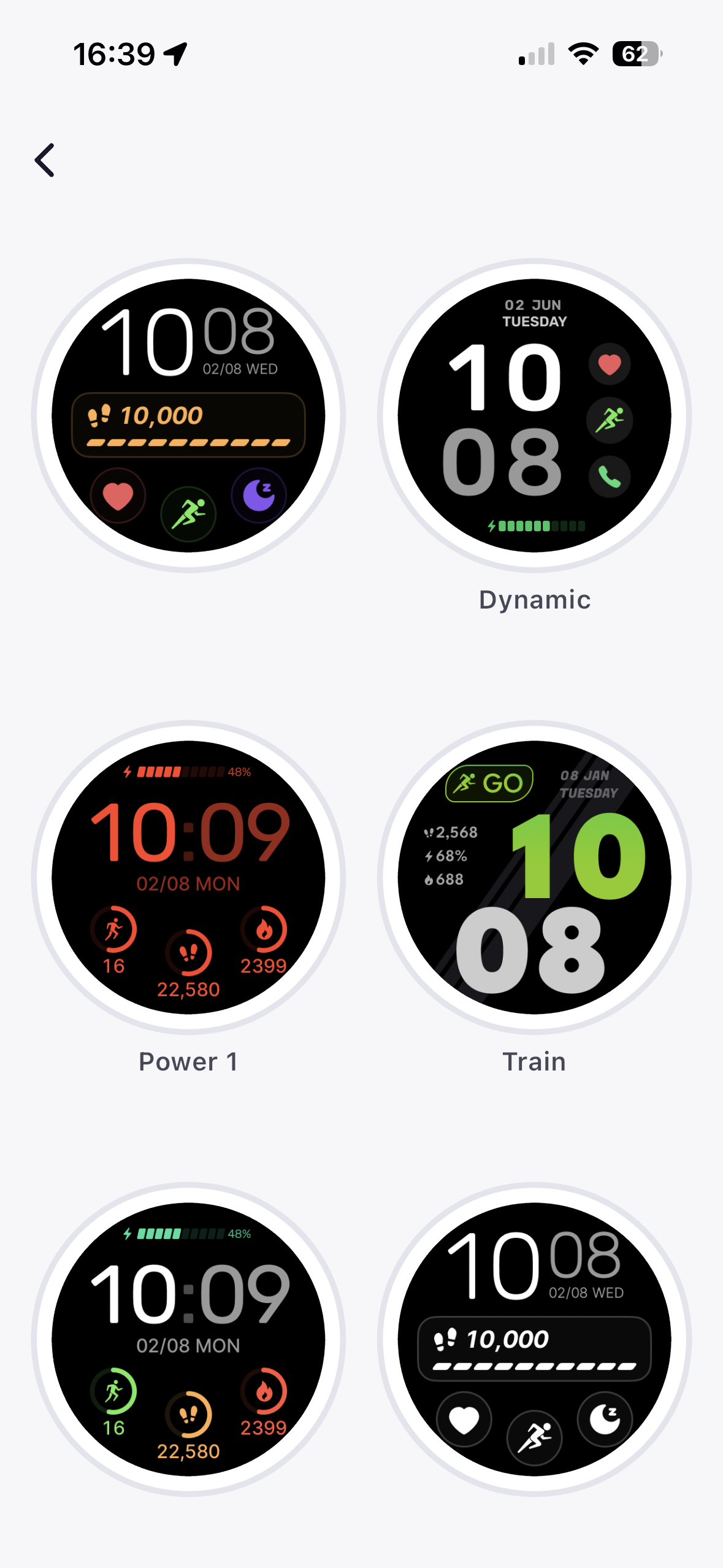The height and width of the screenshot is (1568, 723).
Task: Select the white 10:09 face with green battery
Action: [x=188, y=1339]
